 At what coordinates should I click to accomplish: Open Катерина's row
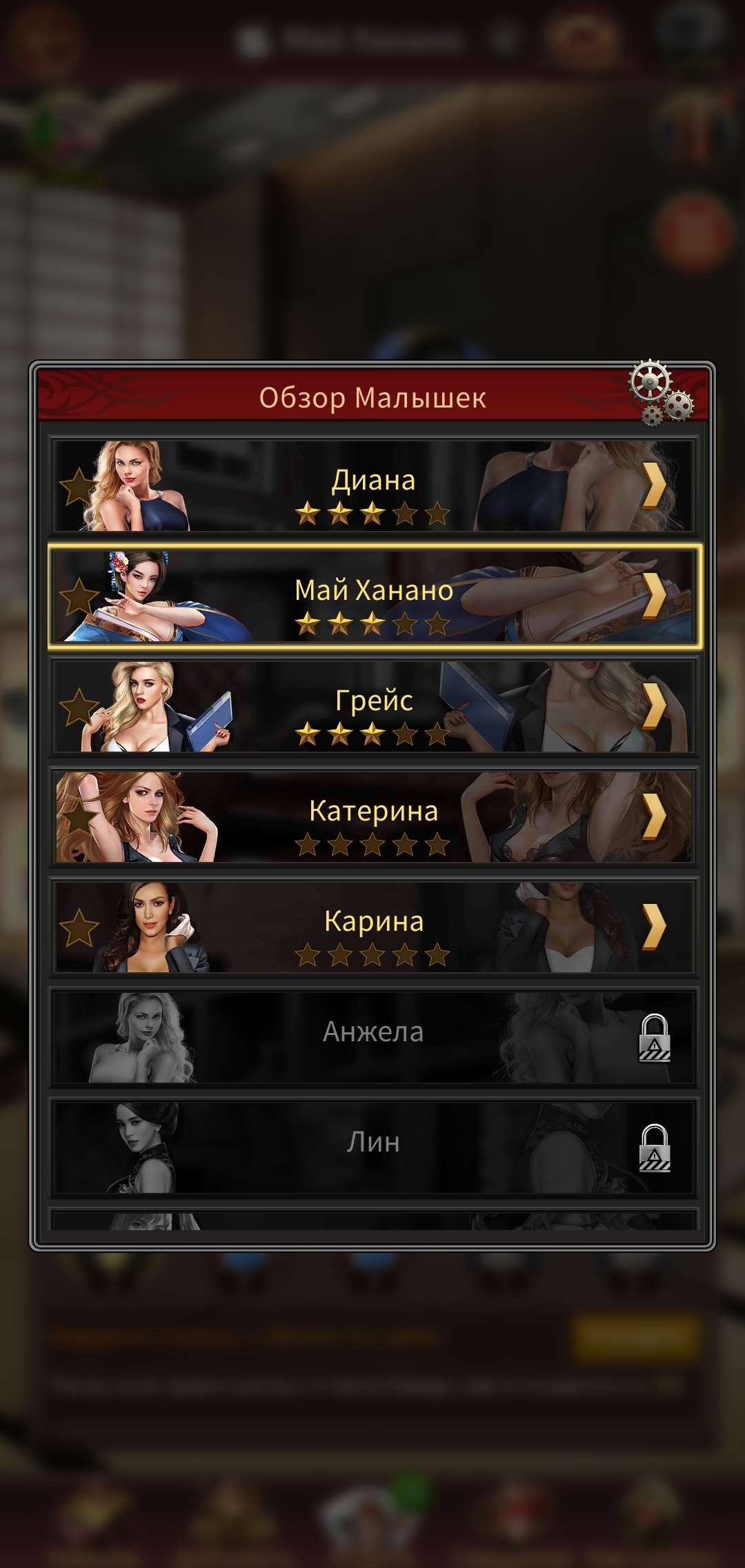[x=372, y=817]
